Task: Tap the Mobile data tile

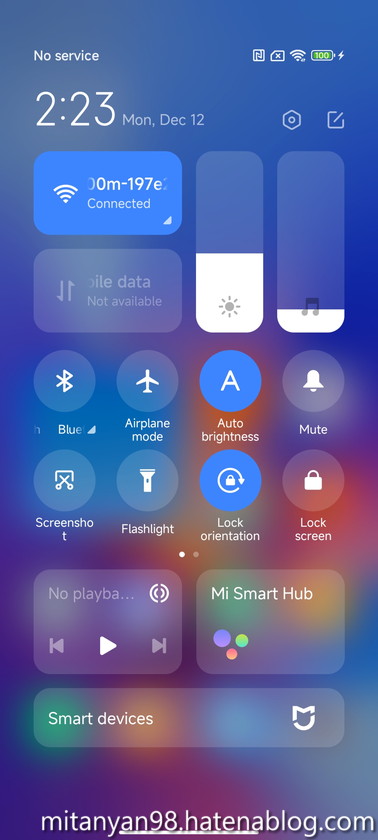Action: click(108, 291)
